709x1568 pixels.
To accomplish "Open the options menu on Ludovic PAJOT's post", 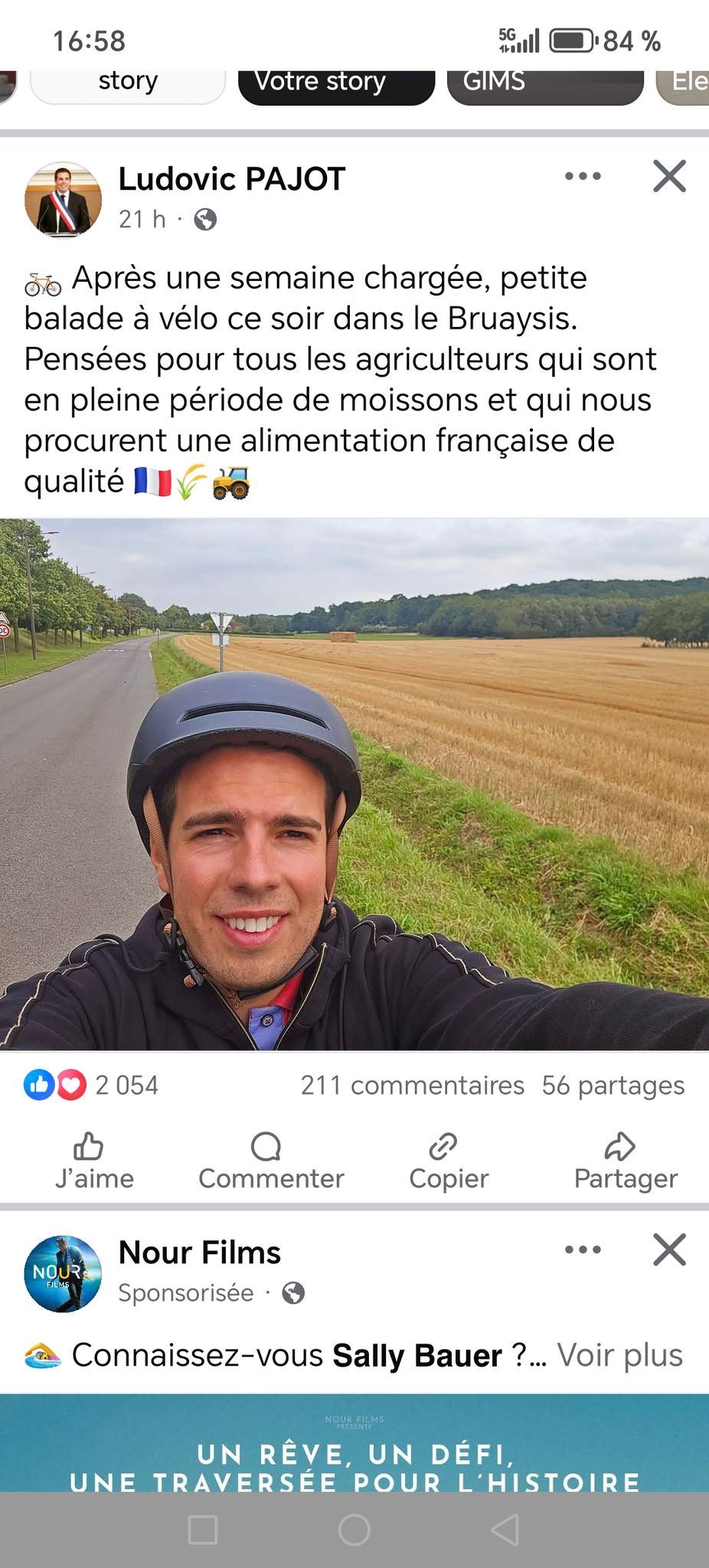I will (583, 176).
